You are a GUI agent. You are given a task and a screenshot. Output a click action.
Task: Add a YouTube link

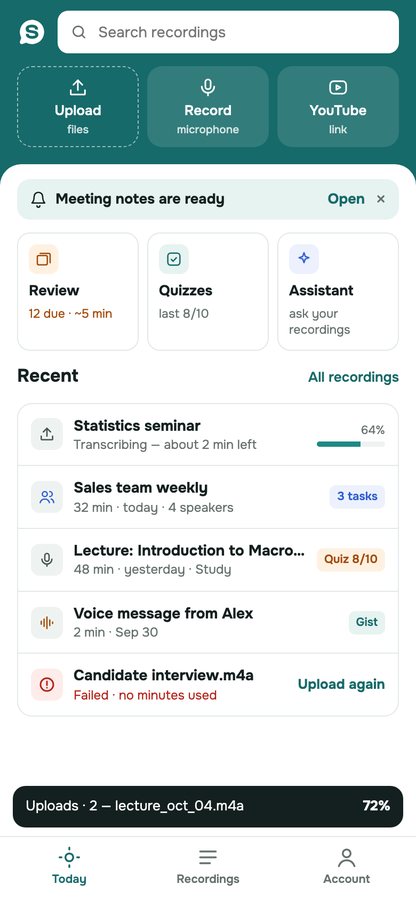(x=338, y=107)
